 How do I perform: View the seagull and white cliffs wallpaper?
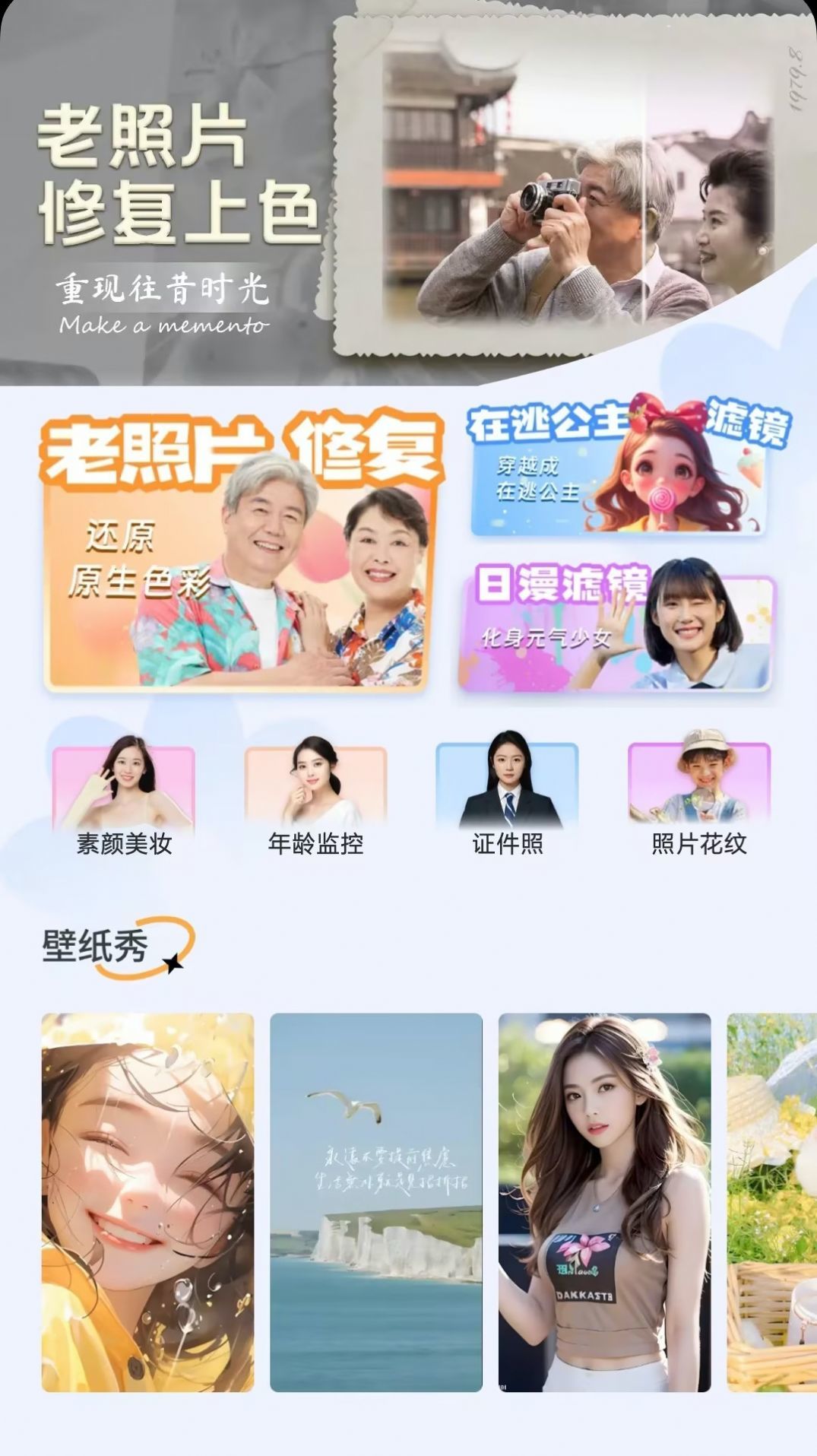pos(376,1202)
